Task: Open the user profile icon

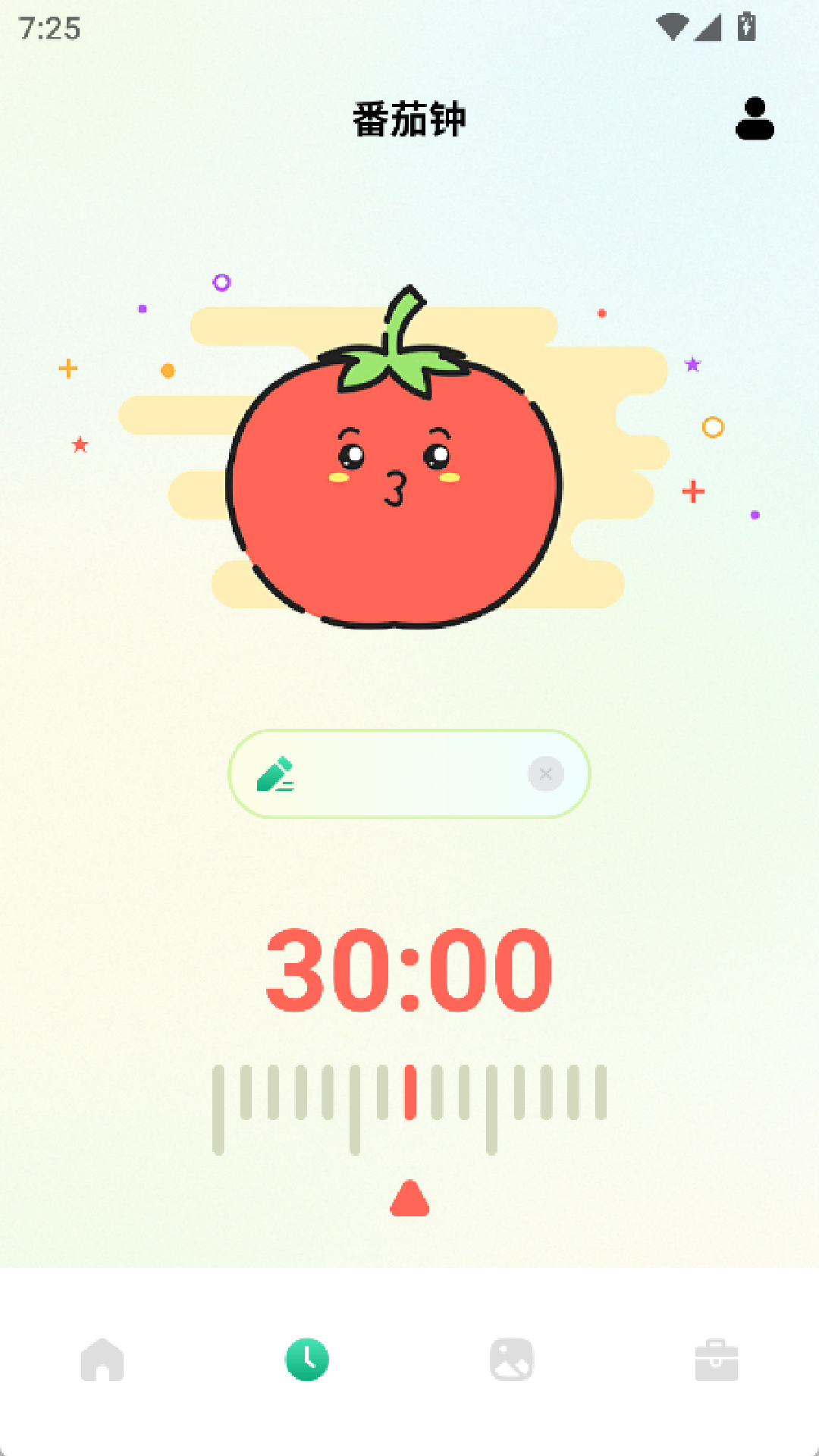Action: pyautogui.click(x=755, y=119)
